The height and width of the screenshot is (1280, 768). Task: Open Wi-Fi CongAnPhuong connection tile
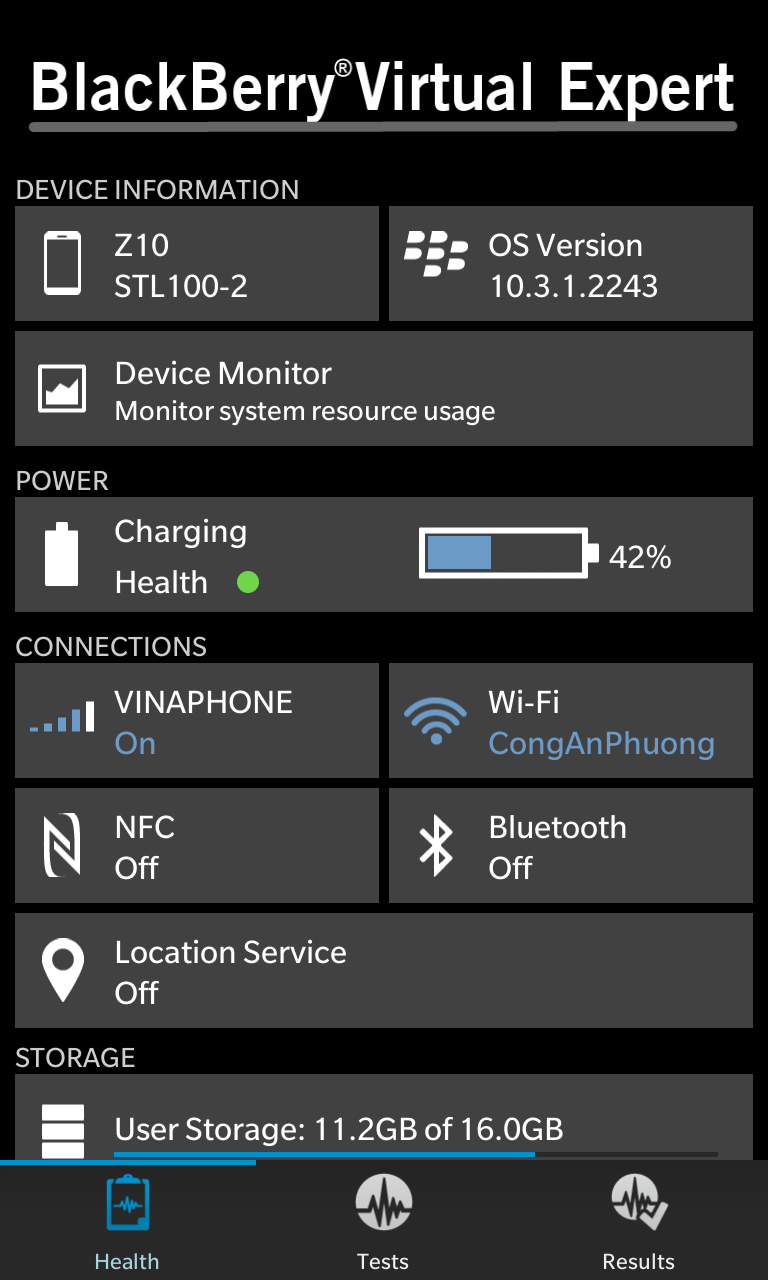[x=571, y=721]
